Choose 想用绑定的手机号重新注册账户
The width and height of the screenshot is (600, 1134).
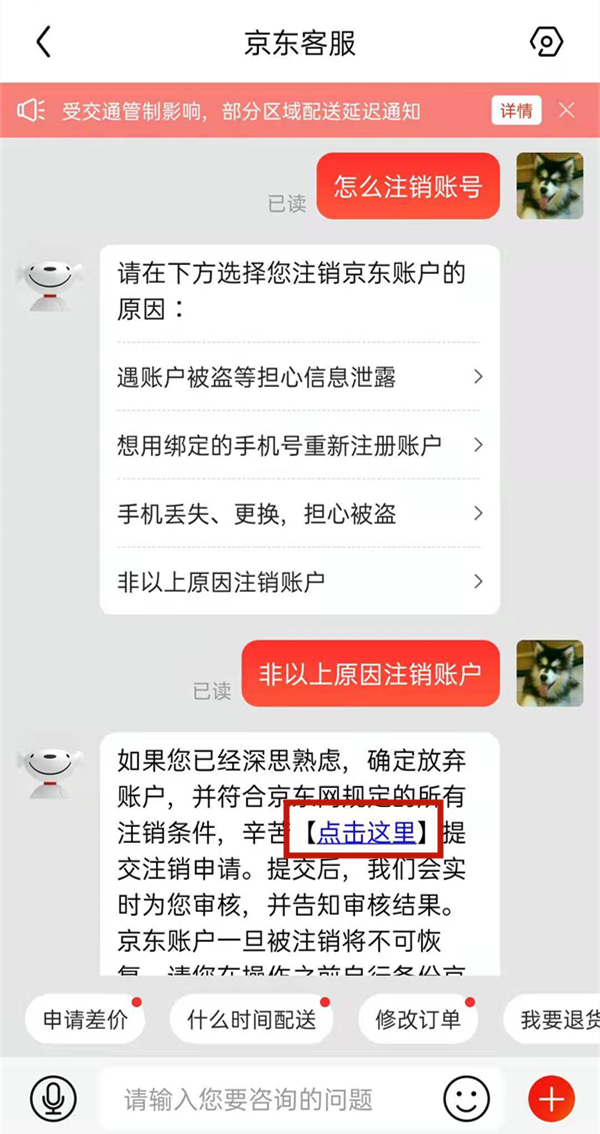click(x=299, y=445)
